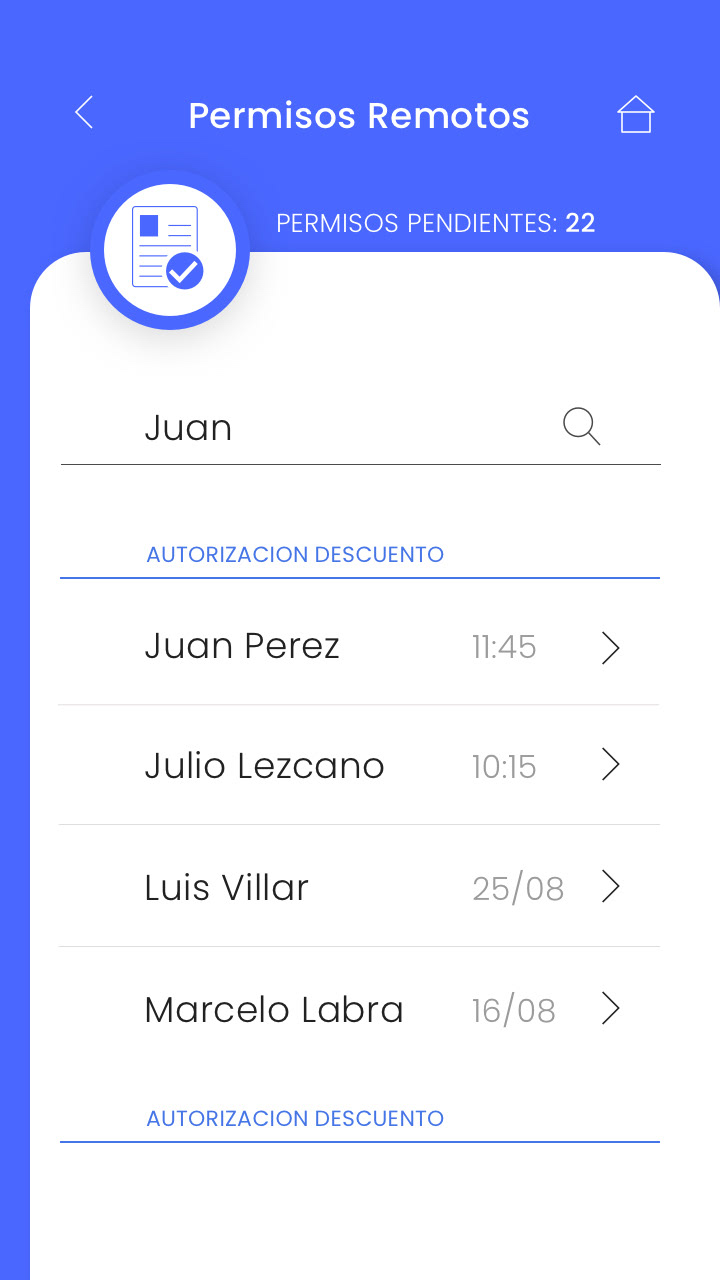
Task: Tap the search field containing Juan
Action: pos(360,427)
